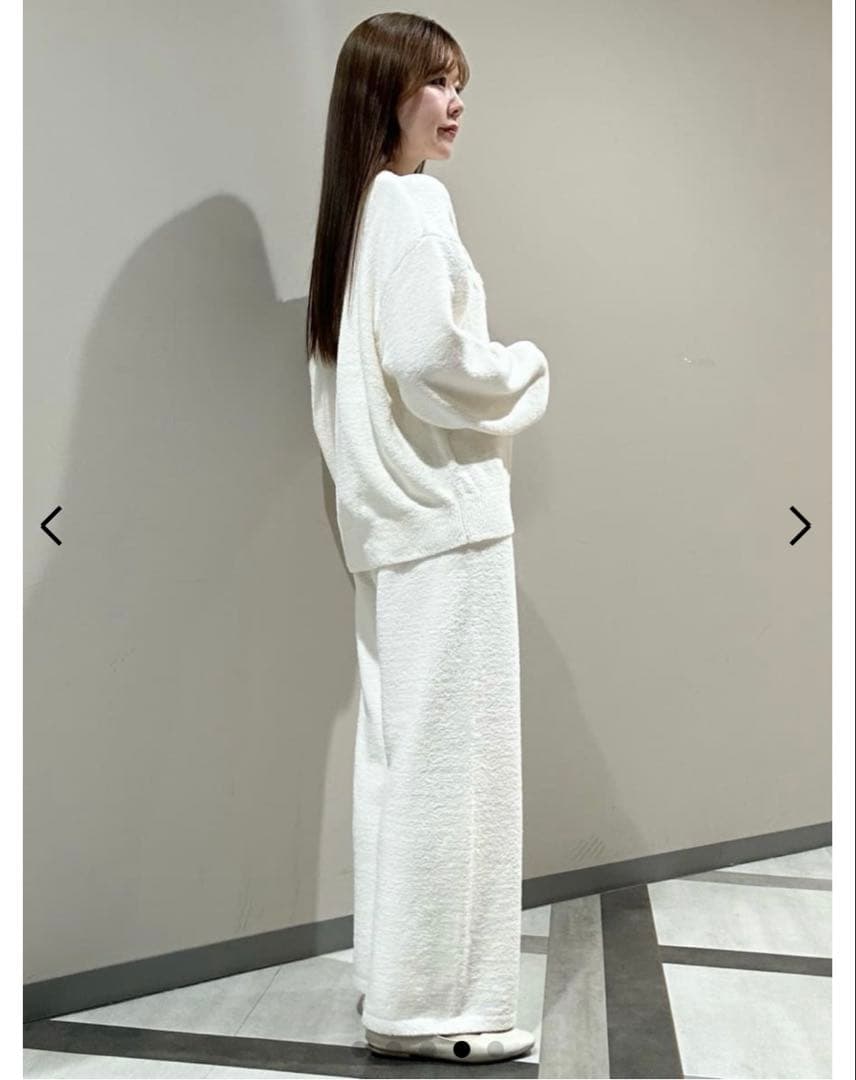The width and height of the screenshot is (856, 1080).
Task: Jump to the last carousel dot
Action: [496, 1048]
